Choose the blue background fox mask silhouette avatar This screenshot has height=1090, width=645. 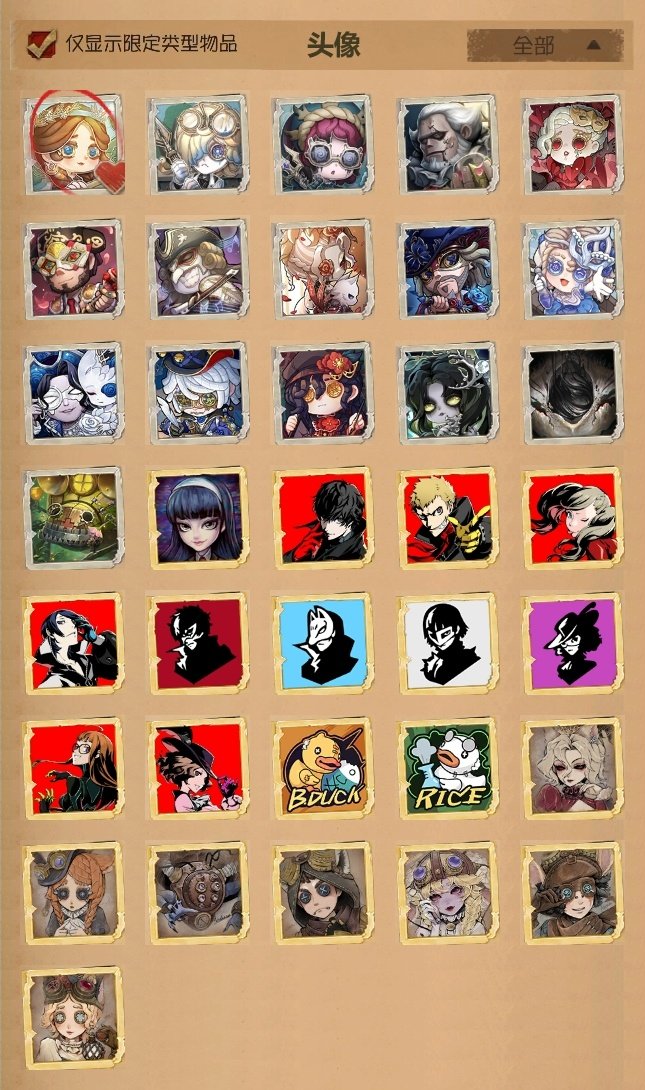(323, 643)
